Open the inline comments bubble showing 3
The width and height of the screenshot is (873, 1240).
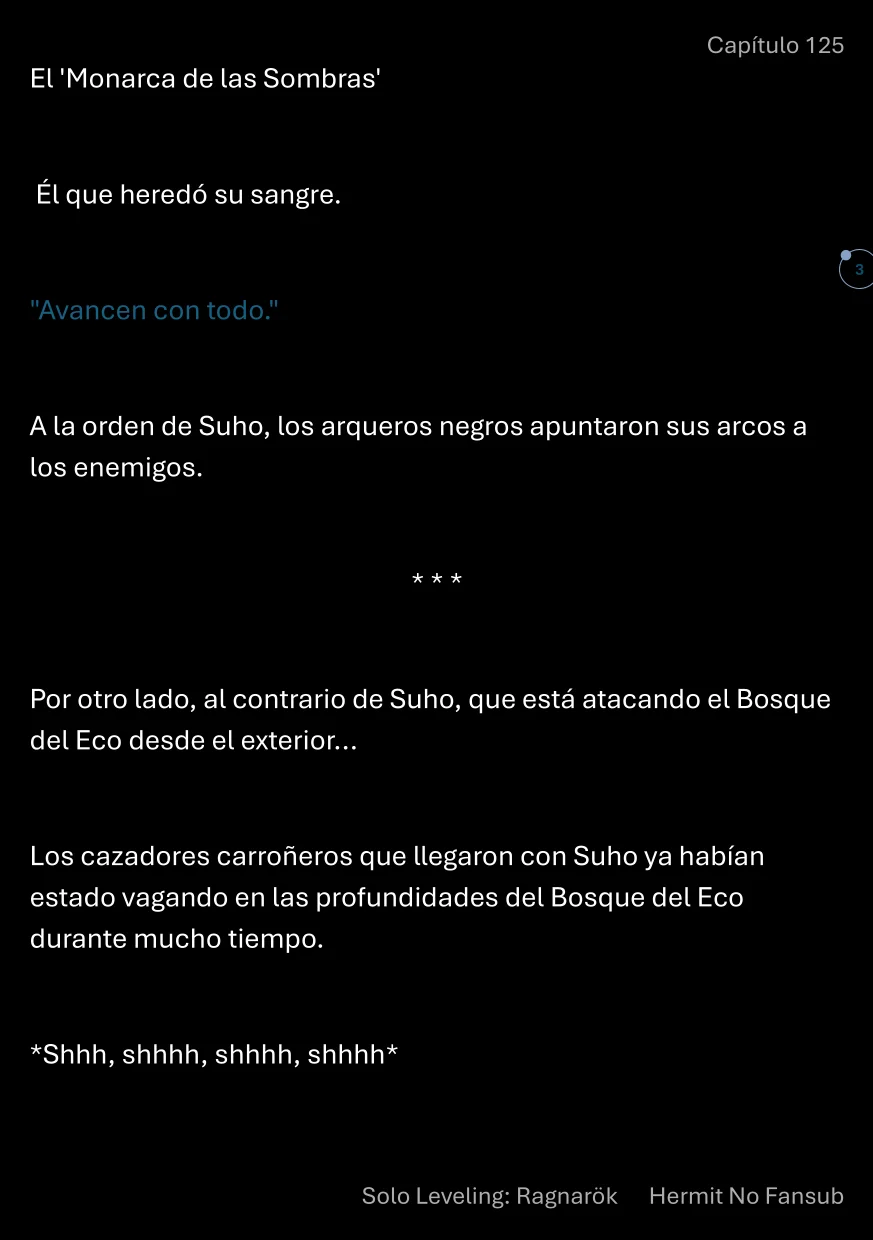pos(858,270)
